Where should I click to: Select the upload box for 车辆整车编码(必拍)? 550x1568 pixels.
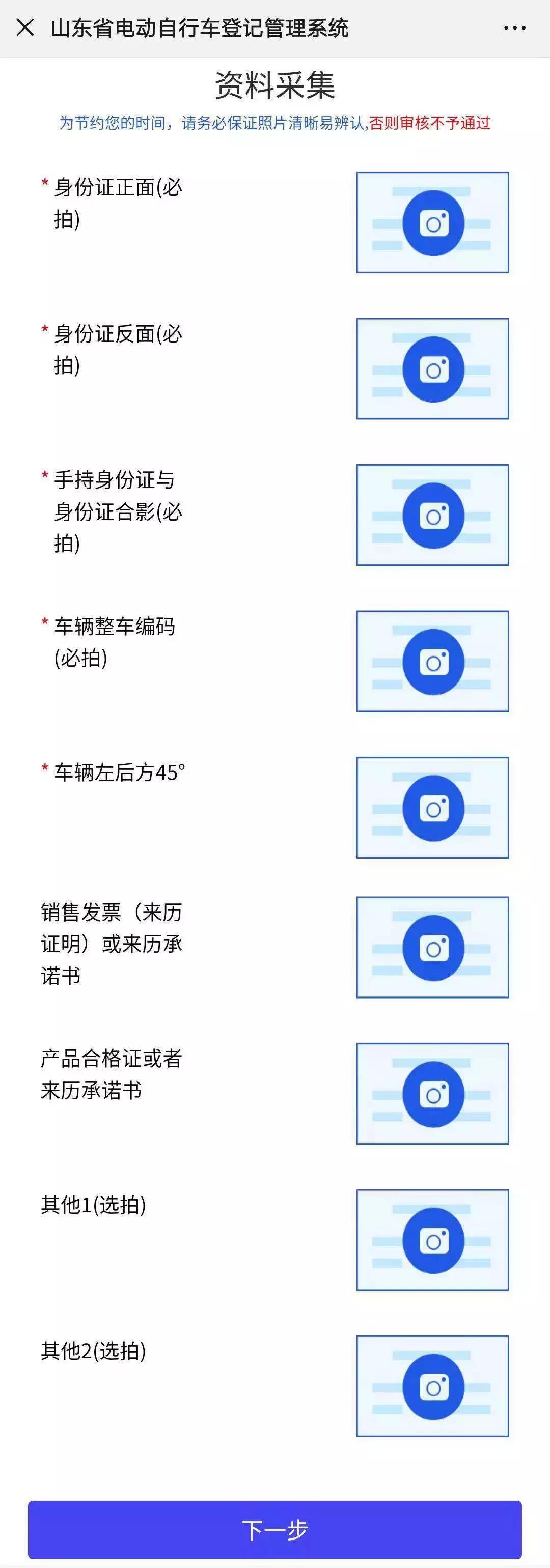pyautogui.click(x=433, y=662)
